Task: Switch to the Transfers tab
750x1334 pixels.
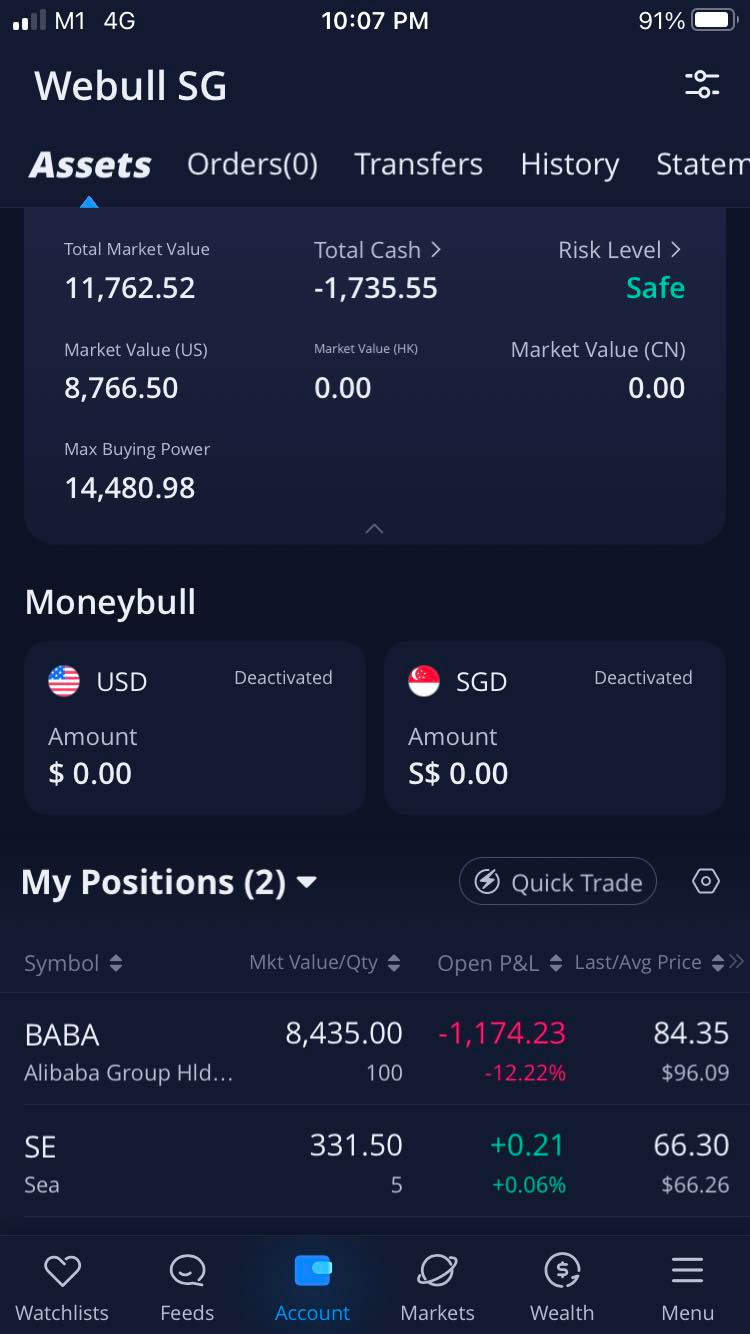Action: [x=418, y=164]
